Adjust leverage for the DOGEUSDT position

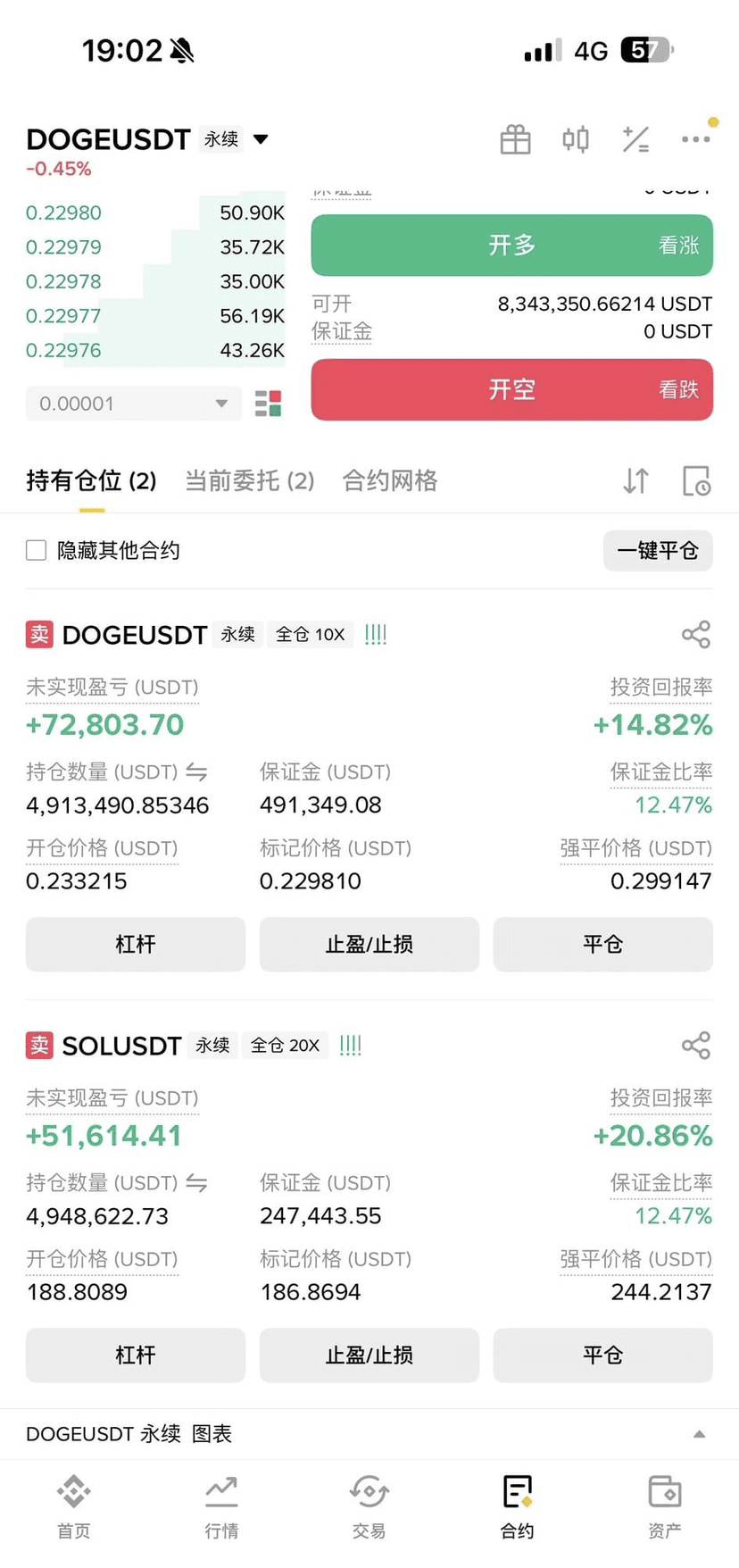tap(136, 944)
